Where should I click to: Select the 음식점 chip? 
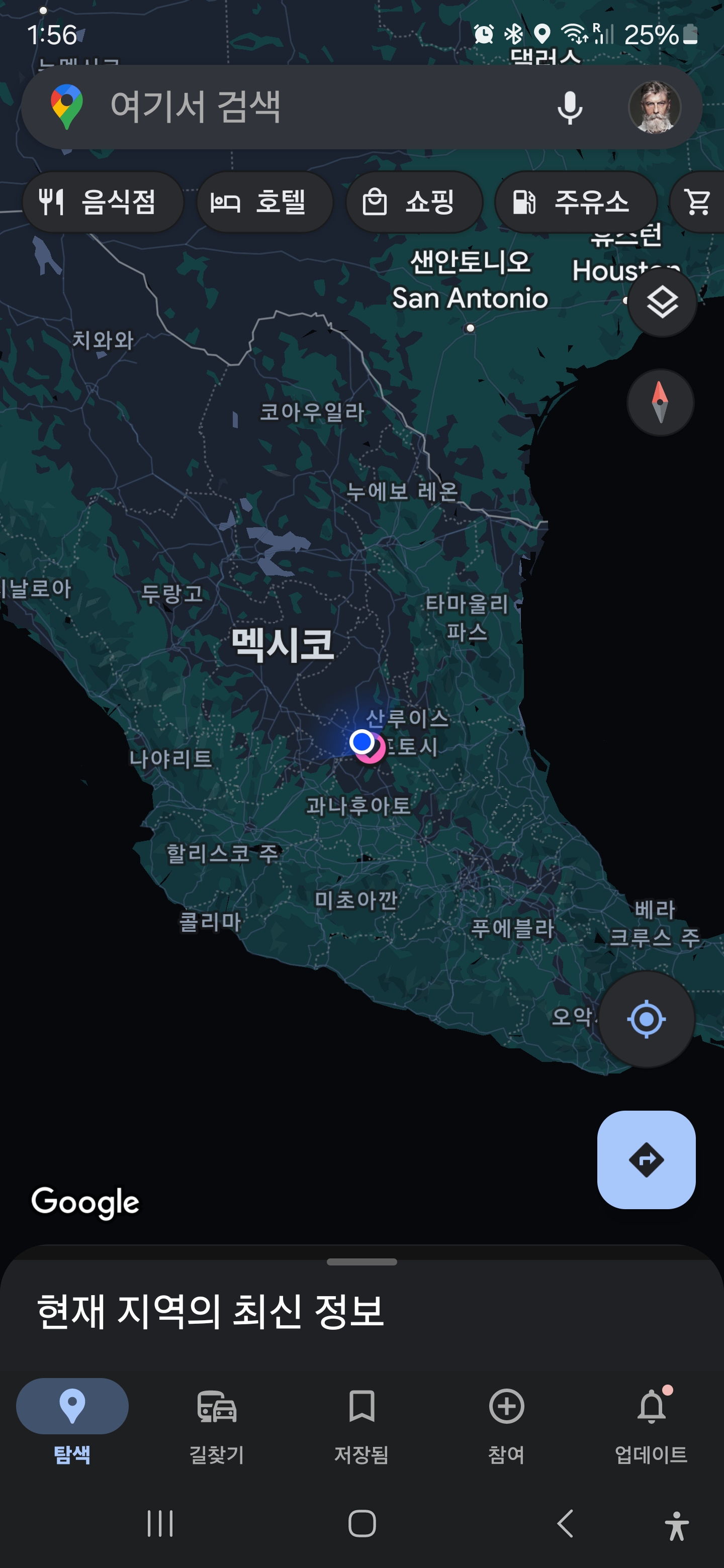(102, 202)
